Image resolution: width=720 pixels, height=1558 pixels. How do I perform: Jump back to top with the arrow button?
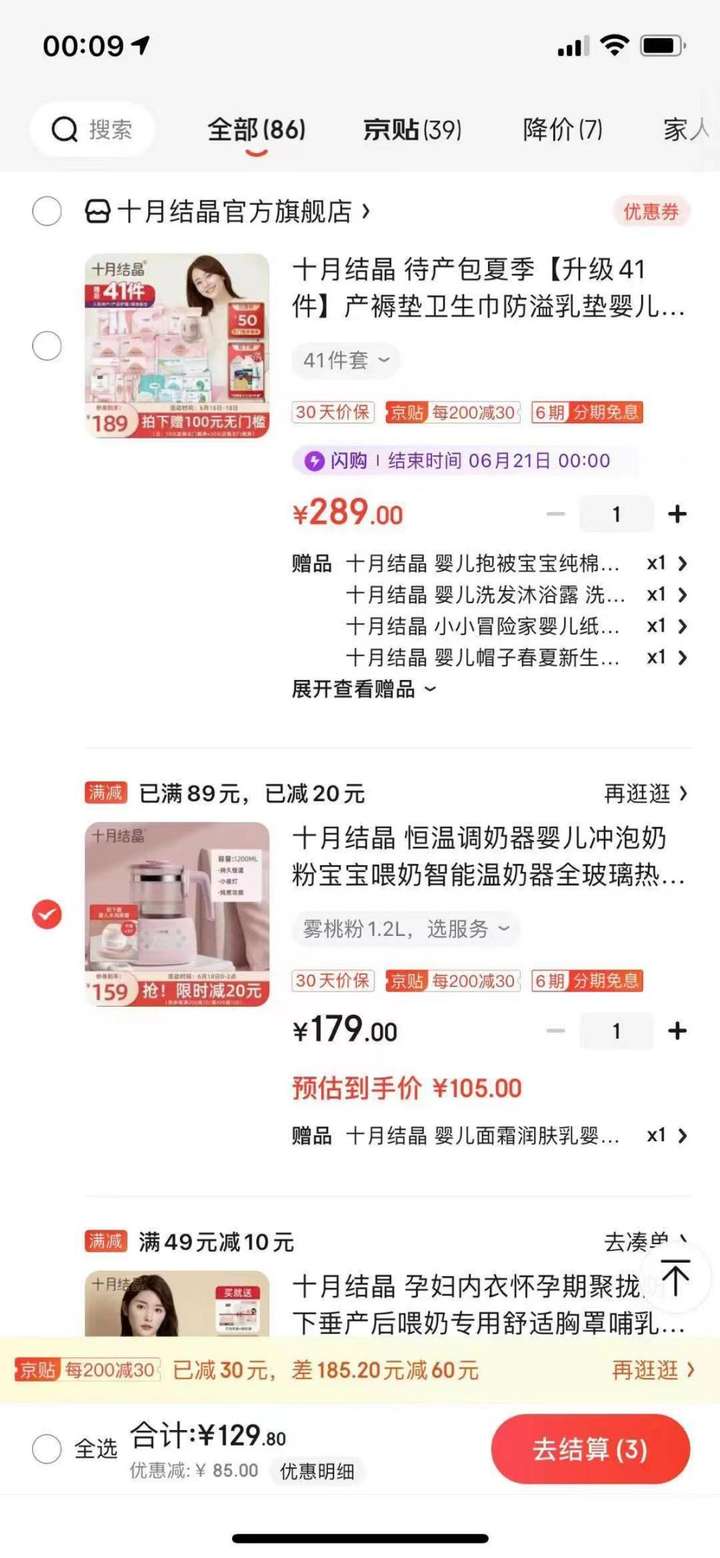tap(676, 1278)
